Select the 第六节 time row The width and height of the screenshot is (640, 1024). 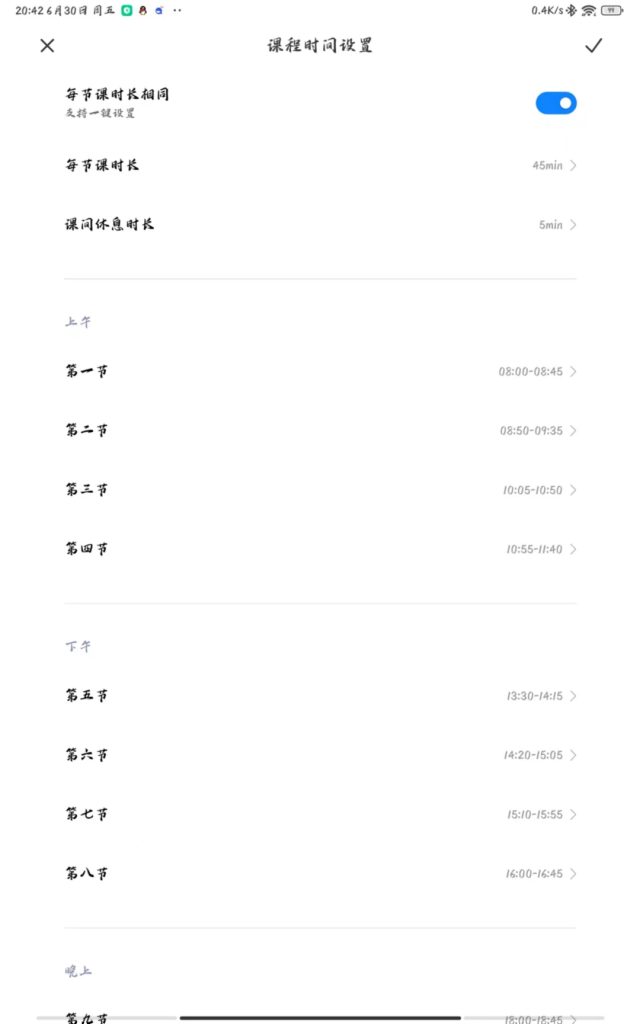[320, 755]
